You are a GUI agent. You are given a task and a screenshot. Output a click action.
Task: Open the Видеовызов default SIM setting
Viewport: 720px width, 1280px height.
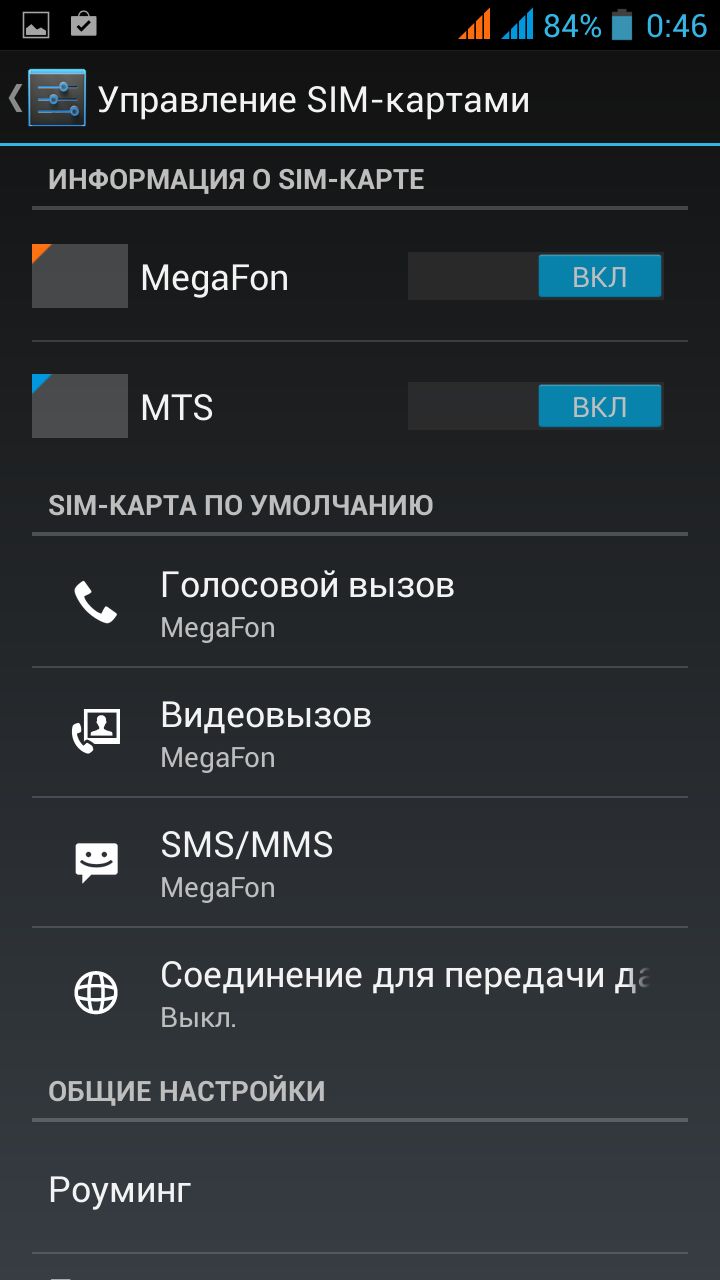(x=360, y=733)
